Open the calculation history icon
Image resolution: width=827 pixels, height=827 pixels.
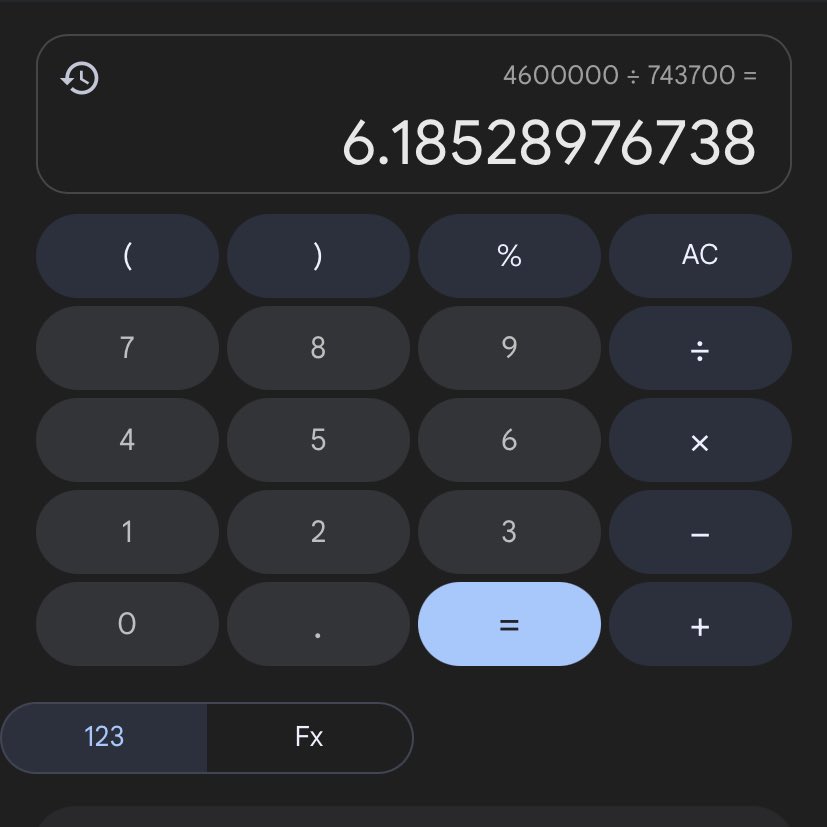pyautogui.click(x=80, y=77)
